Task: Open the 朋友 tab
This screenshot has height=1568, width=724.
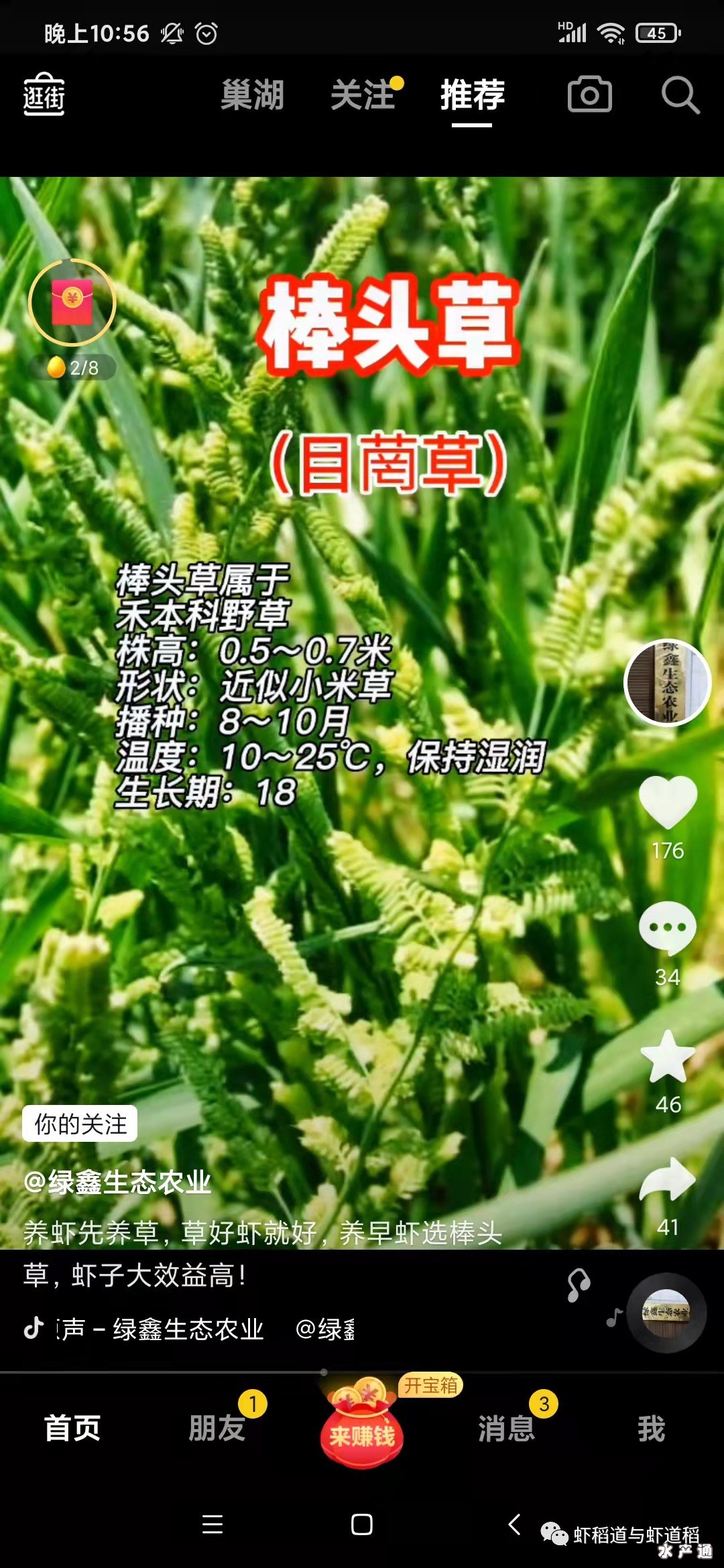Action: point(217,1428)
